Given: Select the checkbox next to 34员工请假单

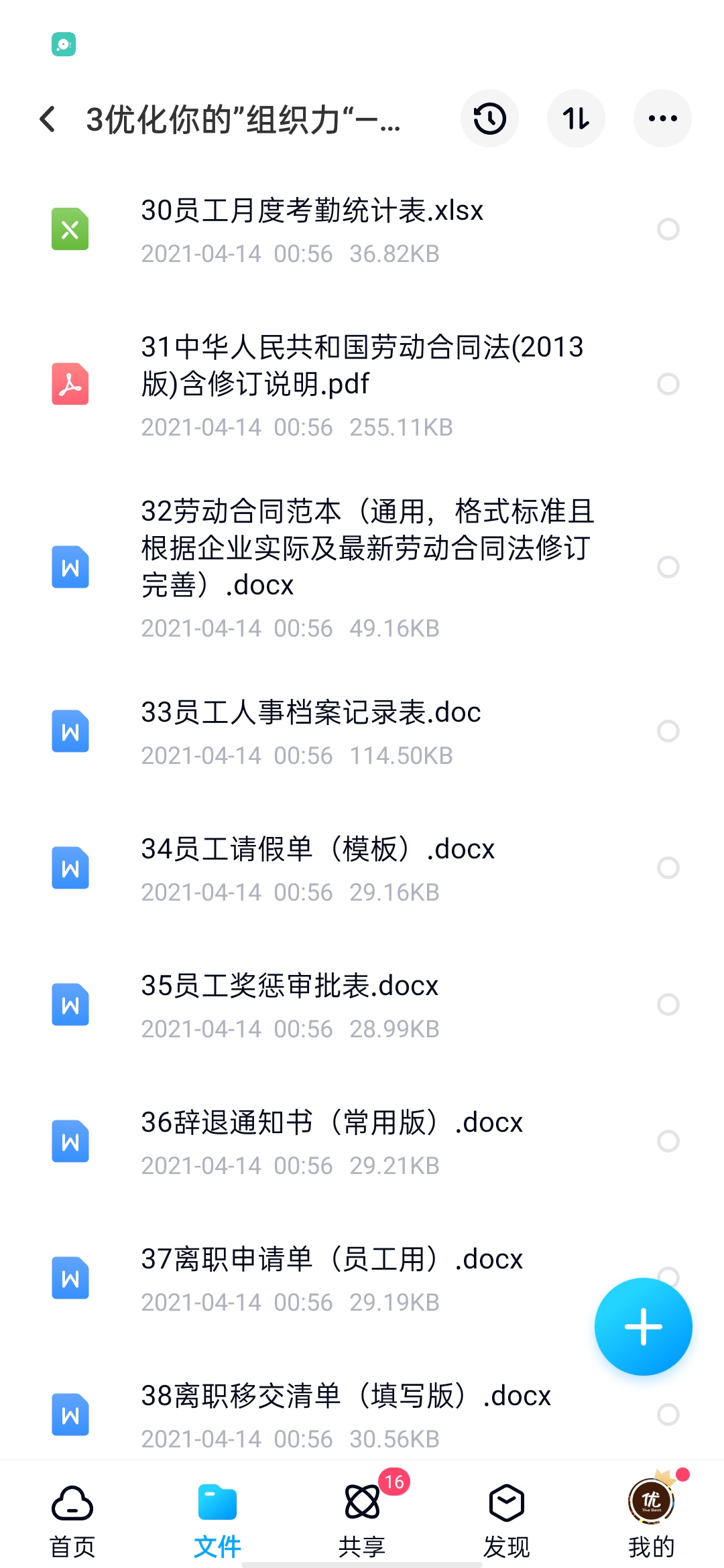Looking at the screenshot, I should point(668,868).
